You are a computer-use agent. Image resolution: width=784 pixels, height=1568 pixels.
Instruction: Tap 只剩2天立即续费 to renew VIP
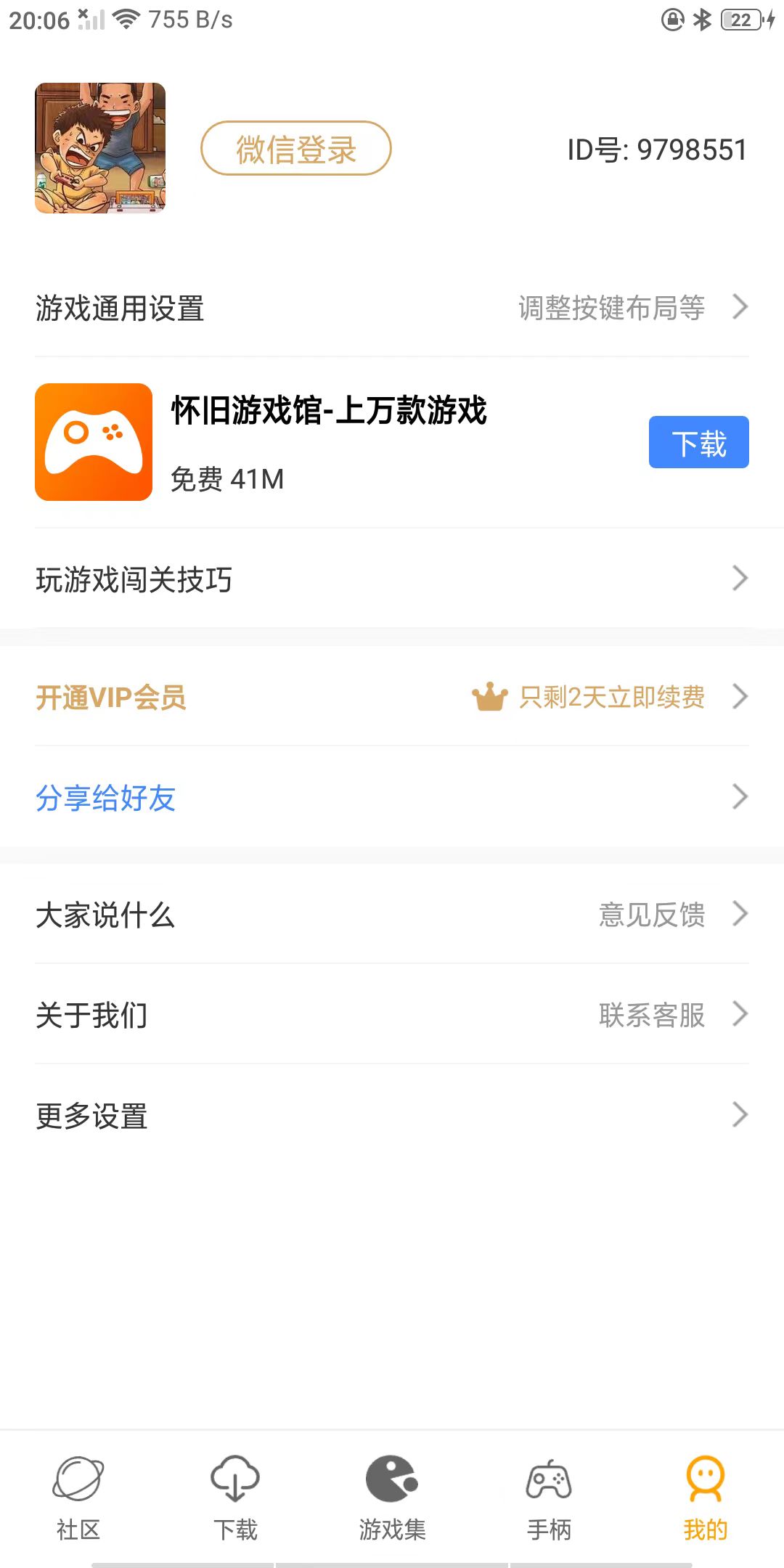tap(610, 697)
